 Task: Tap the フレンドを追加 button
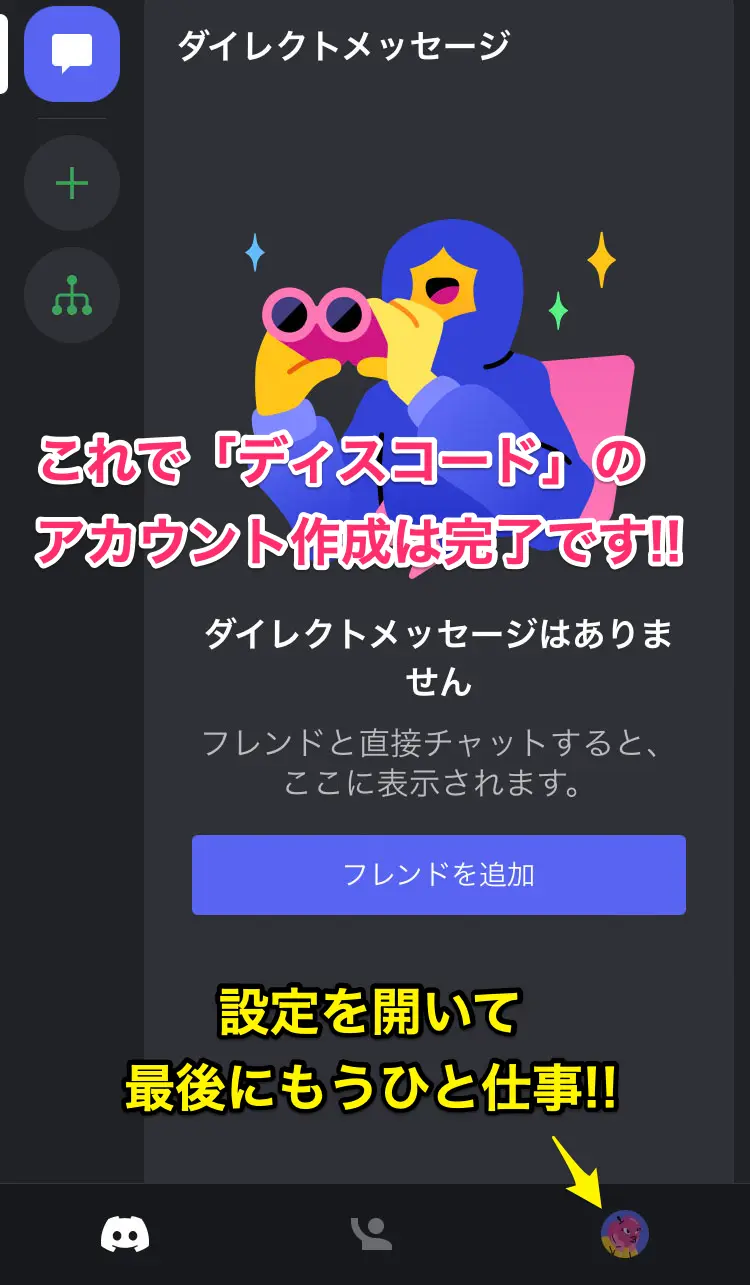pos(438,875)
